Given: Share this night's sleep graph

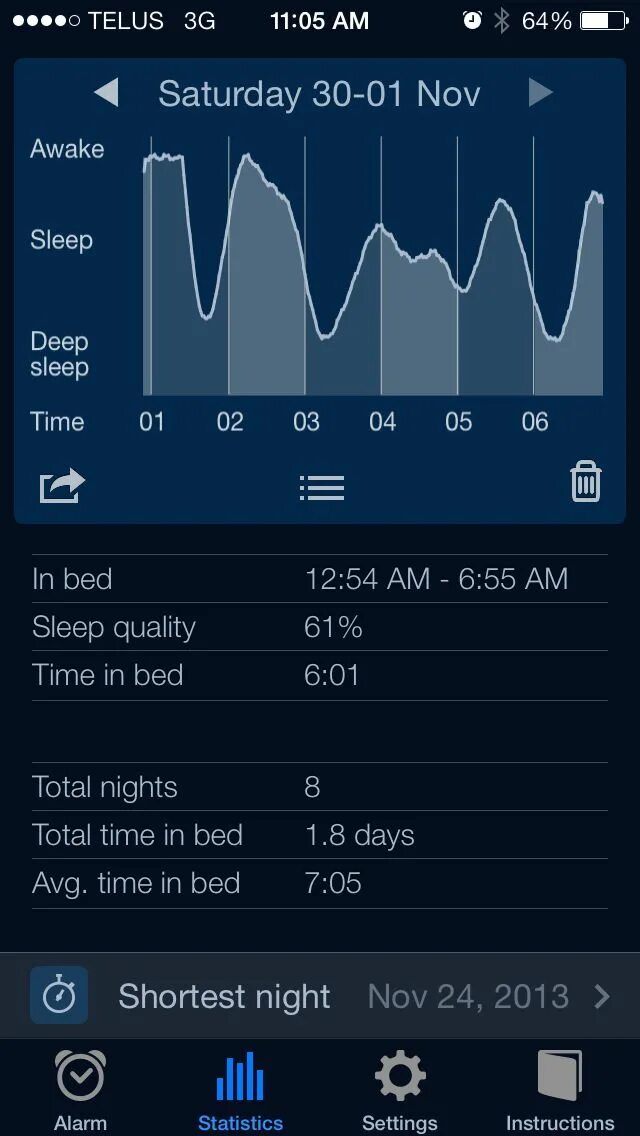Looking at the screenshot, I should pyautogui.click(x=62, y=486).
